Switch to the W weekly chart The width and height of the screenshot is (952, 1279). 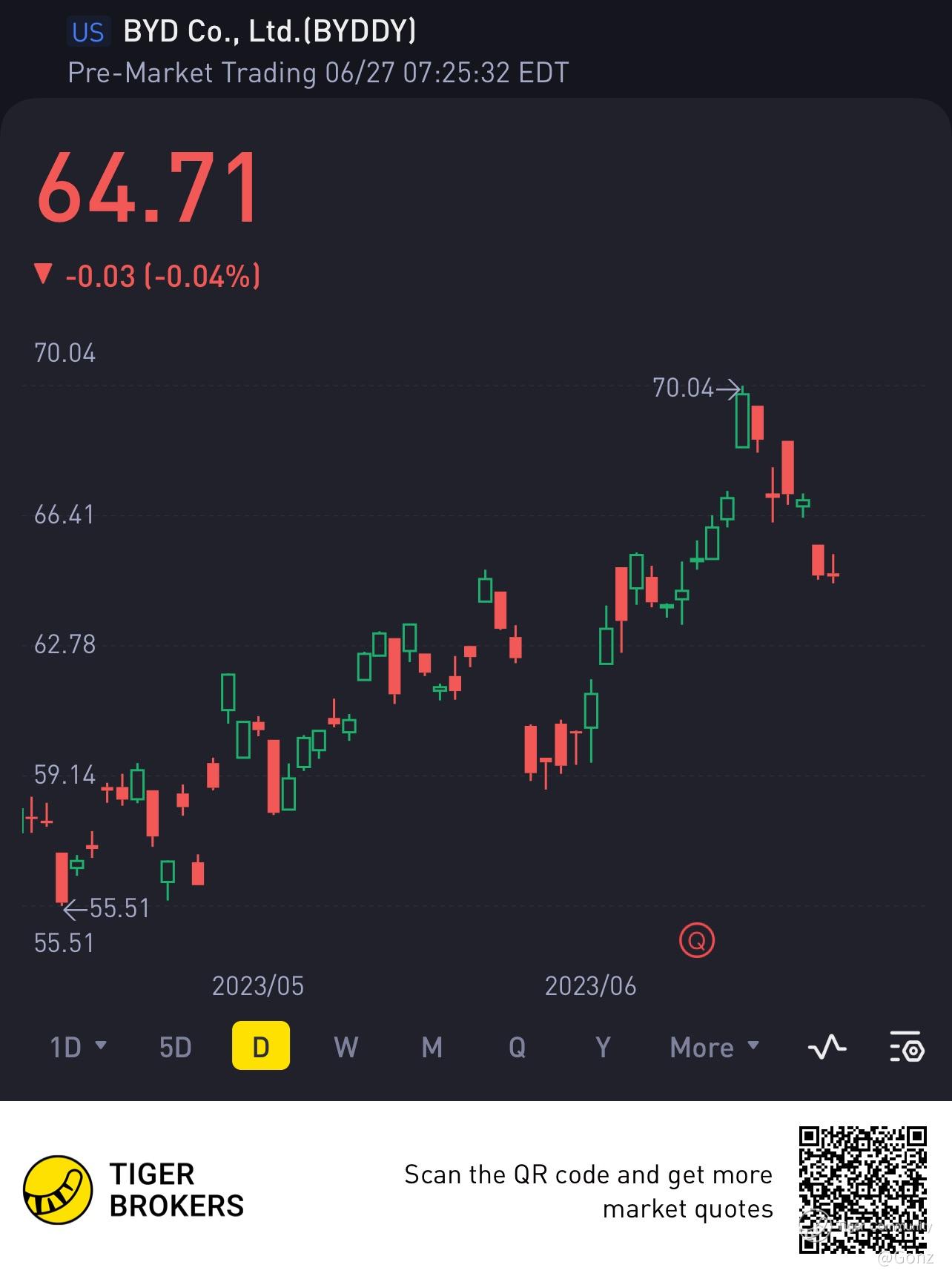tap(346, 1047)
